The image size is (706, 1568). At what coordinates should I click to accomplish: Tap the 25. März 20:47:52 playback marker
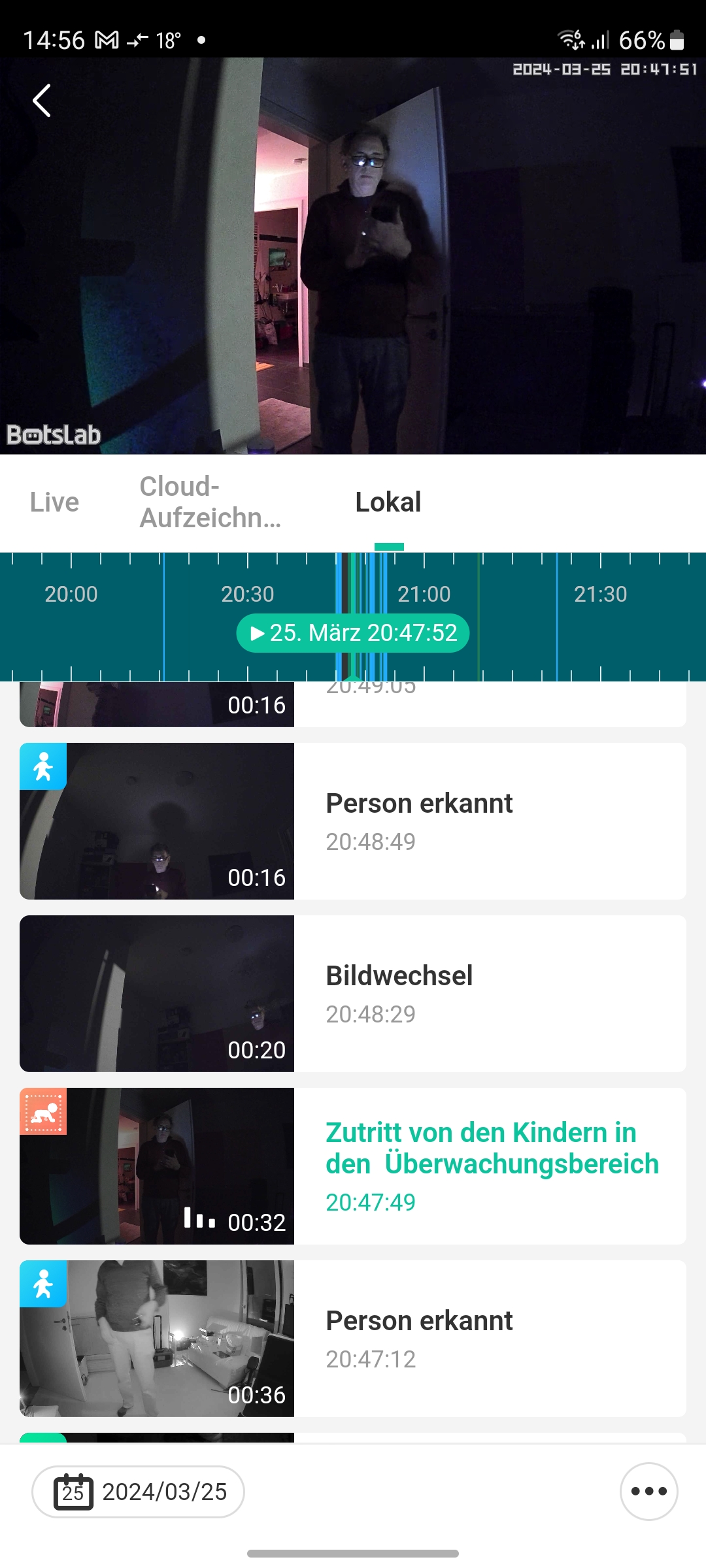point(353,633)
